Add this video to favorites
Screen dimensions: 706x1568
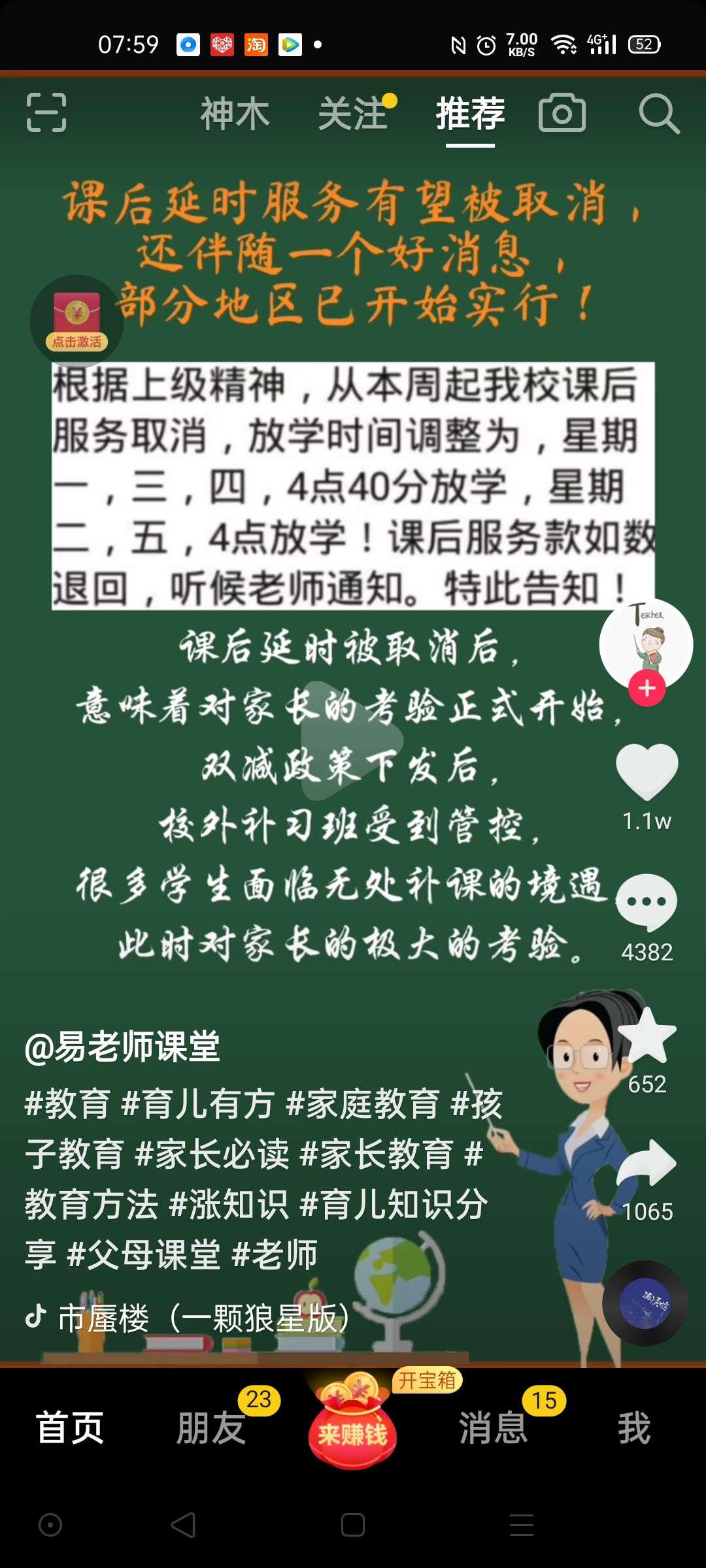(647, 1036)
